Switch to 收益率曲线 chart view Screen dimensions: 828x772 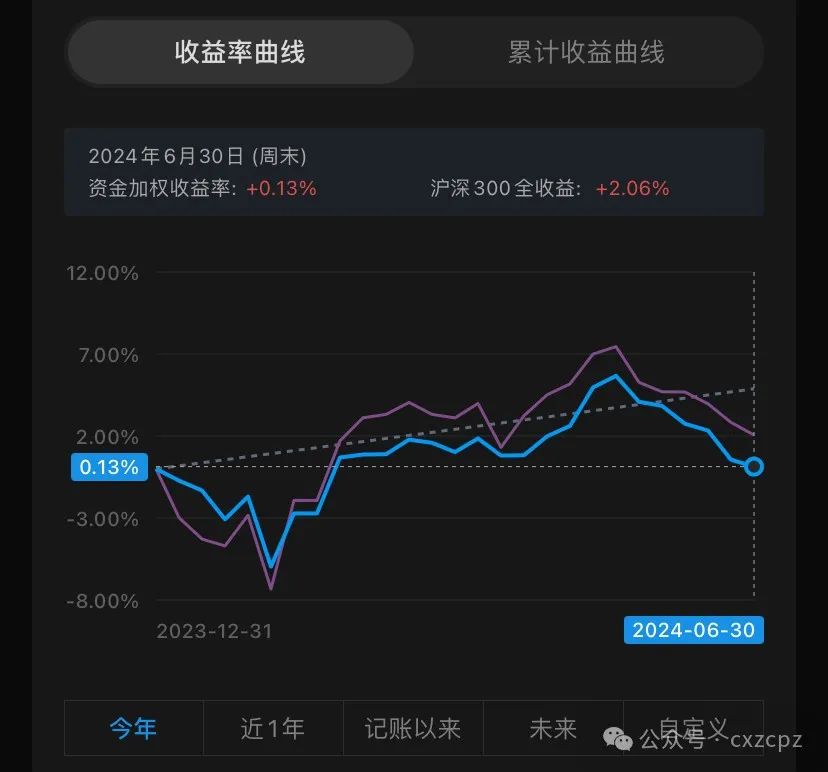[240, 52]
